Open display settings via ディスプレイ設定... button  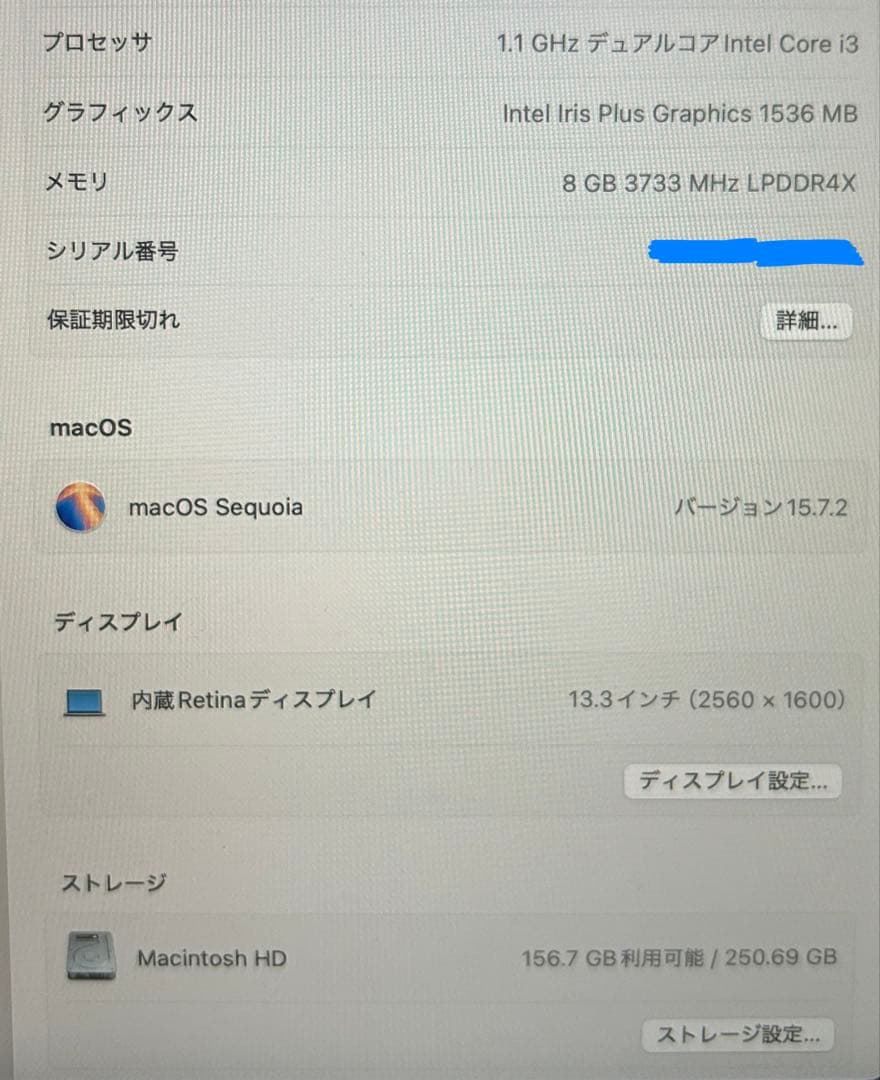734,782
